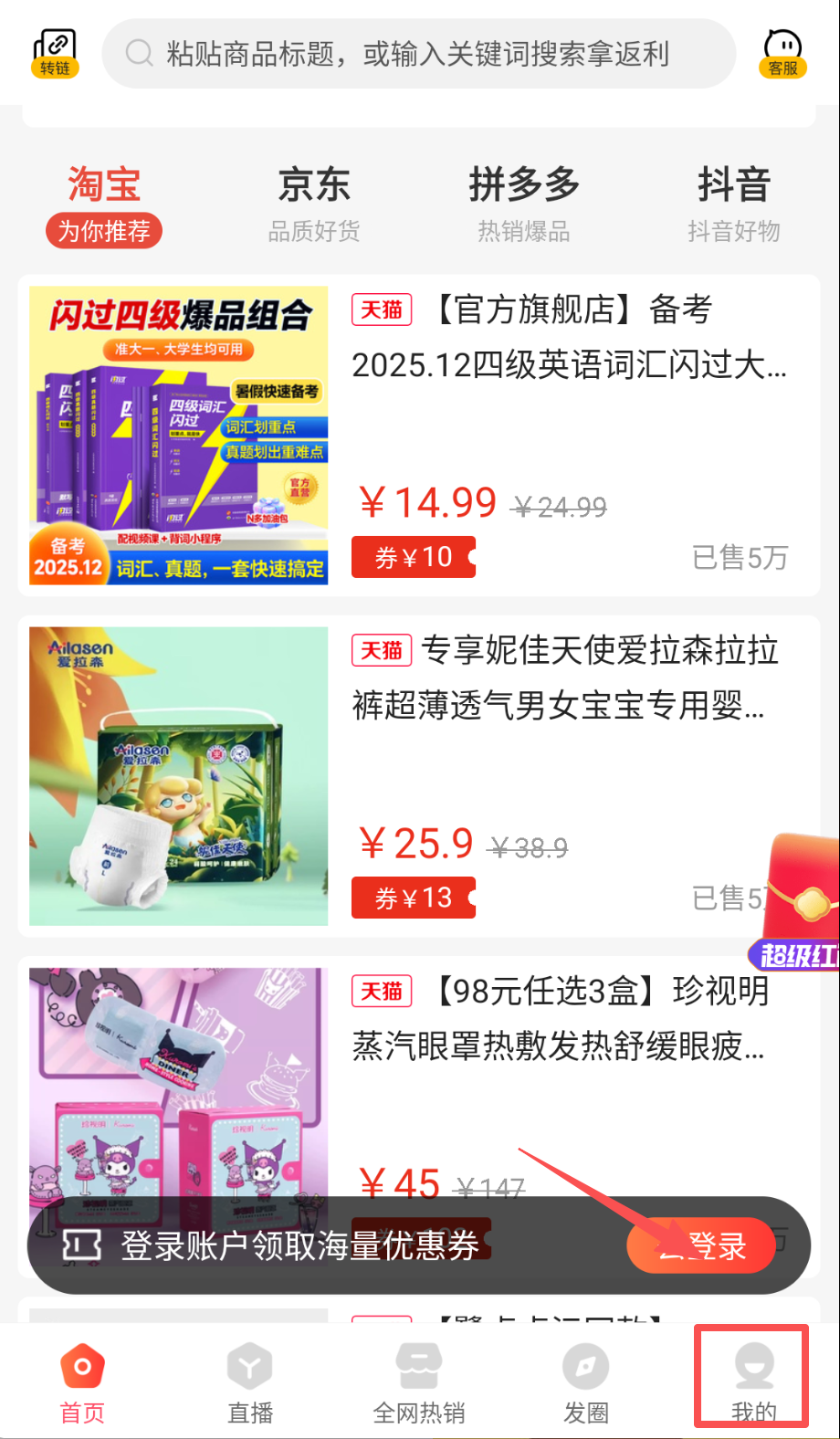Open 全网热销 hot sales section
Screen dimensions: 840x1439
(x=419, y=1379)
